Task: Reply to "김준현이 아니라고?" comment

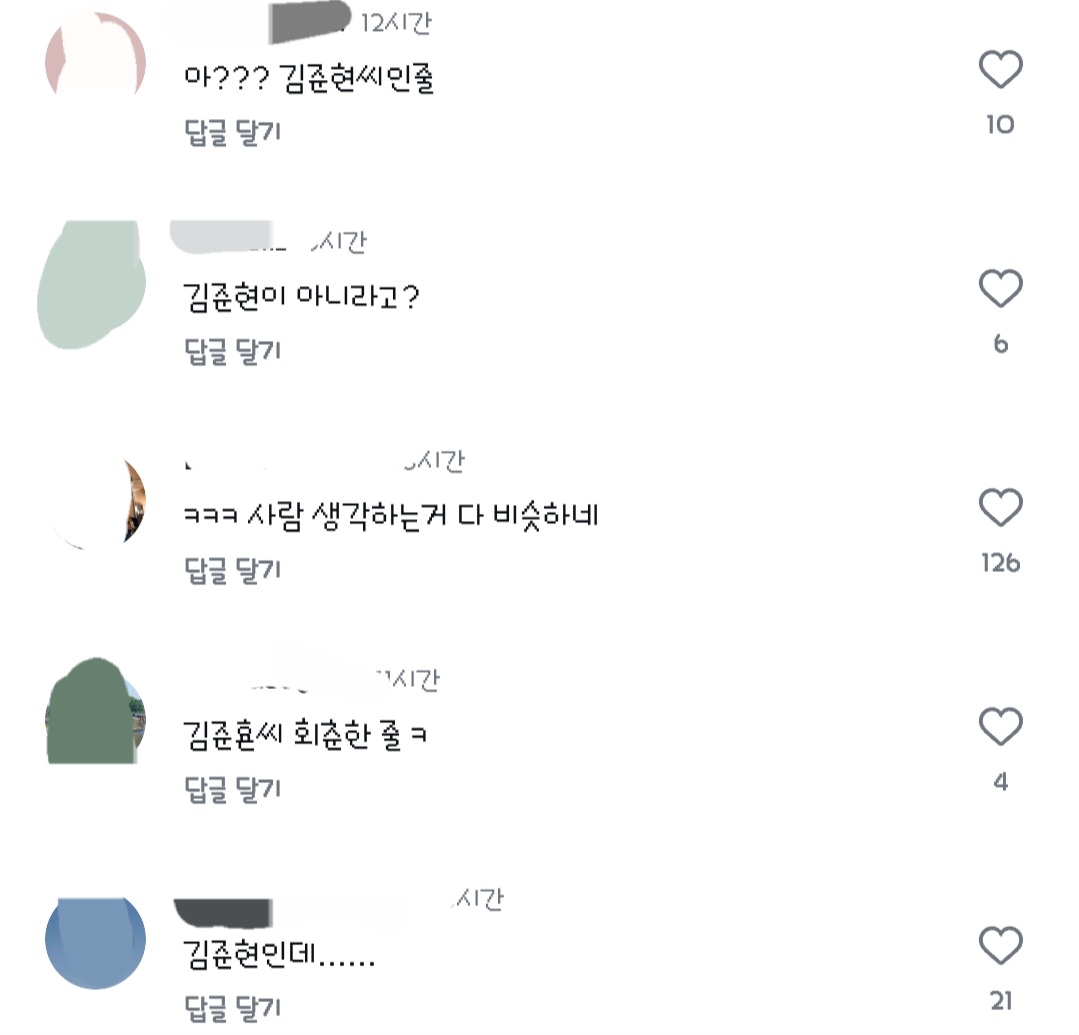Action: coord(233,351)
